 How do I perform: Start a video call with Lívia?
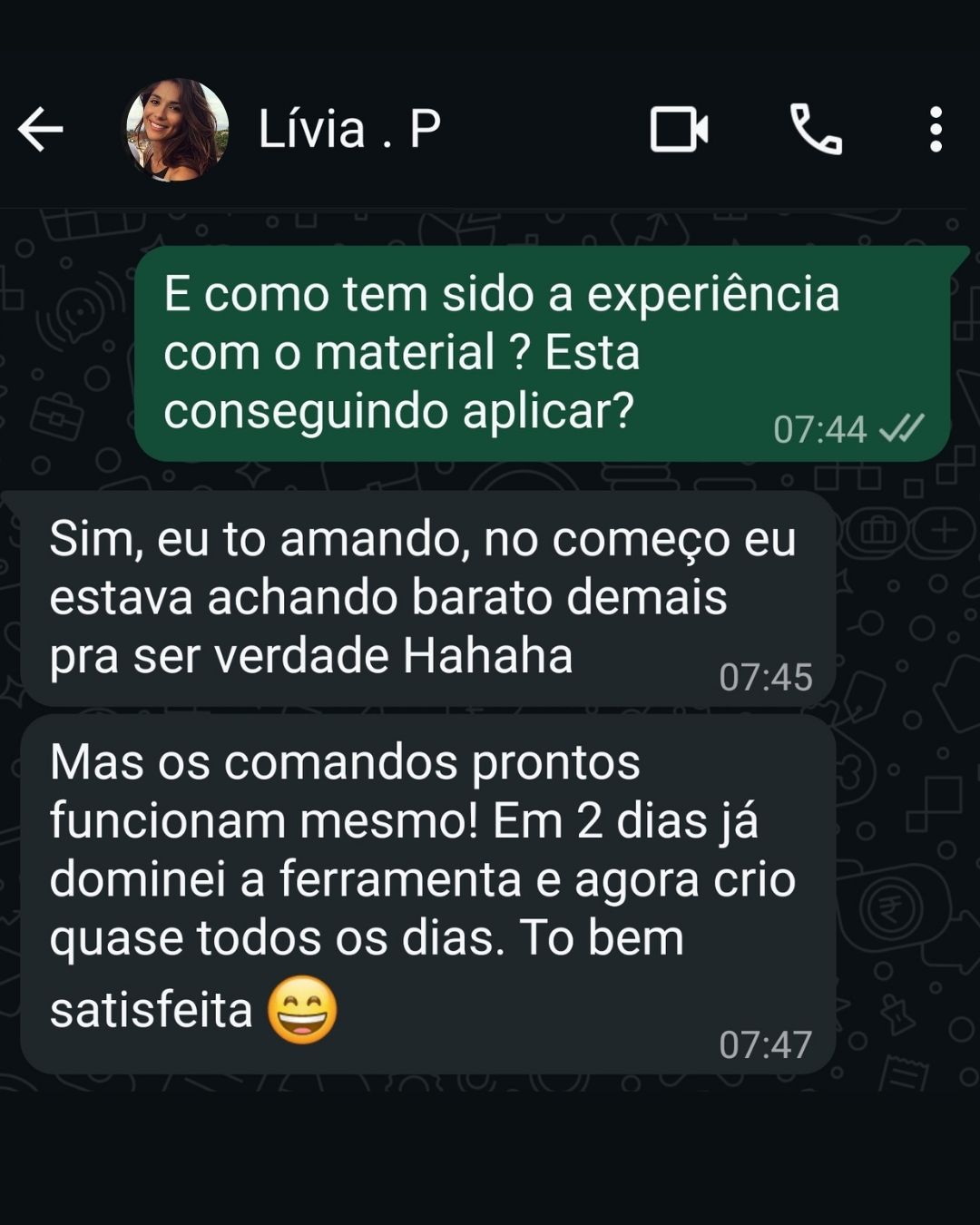pyautogui.click(x=679, y=129)
